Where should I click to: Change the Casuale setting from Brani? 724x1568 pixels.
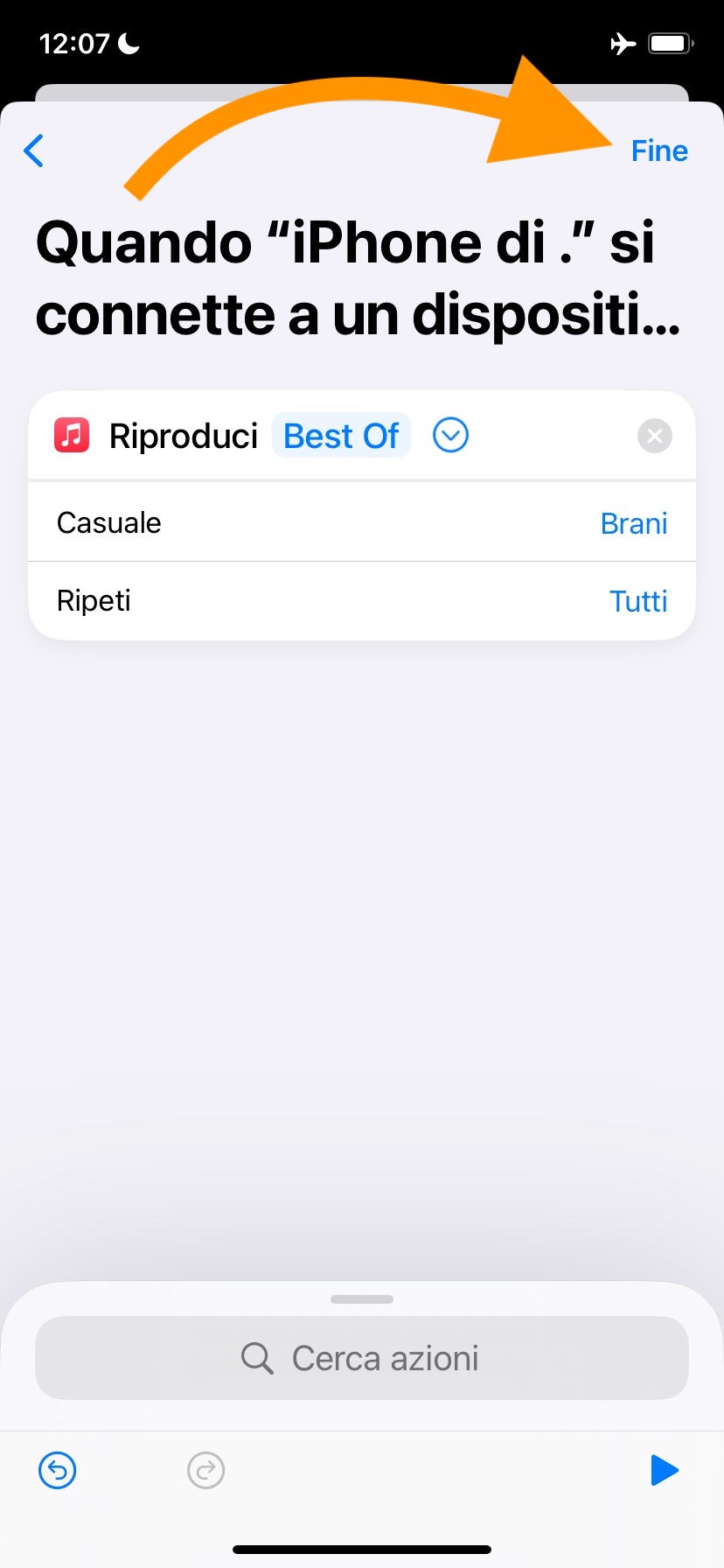(634, 523)
